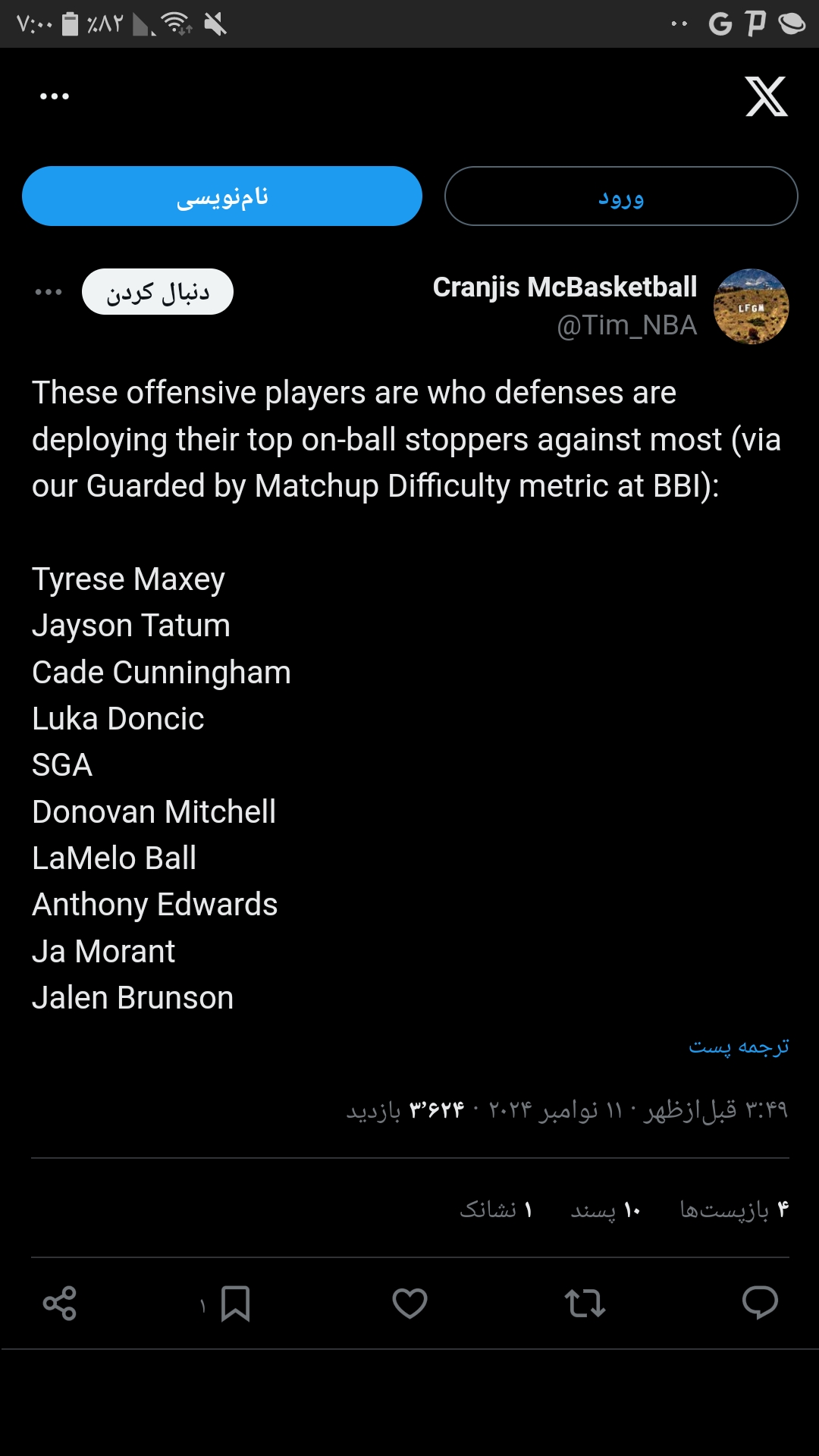The image size is (819, 1456).
Task: Follow Cranjis McBasketball with دنبال کردن
Action: pyautogui.click(x=158, y=292)
